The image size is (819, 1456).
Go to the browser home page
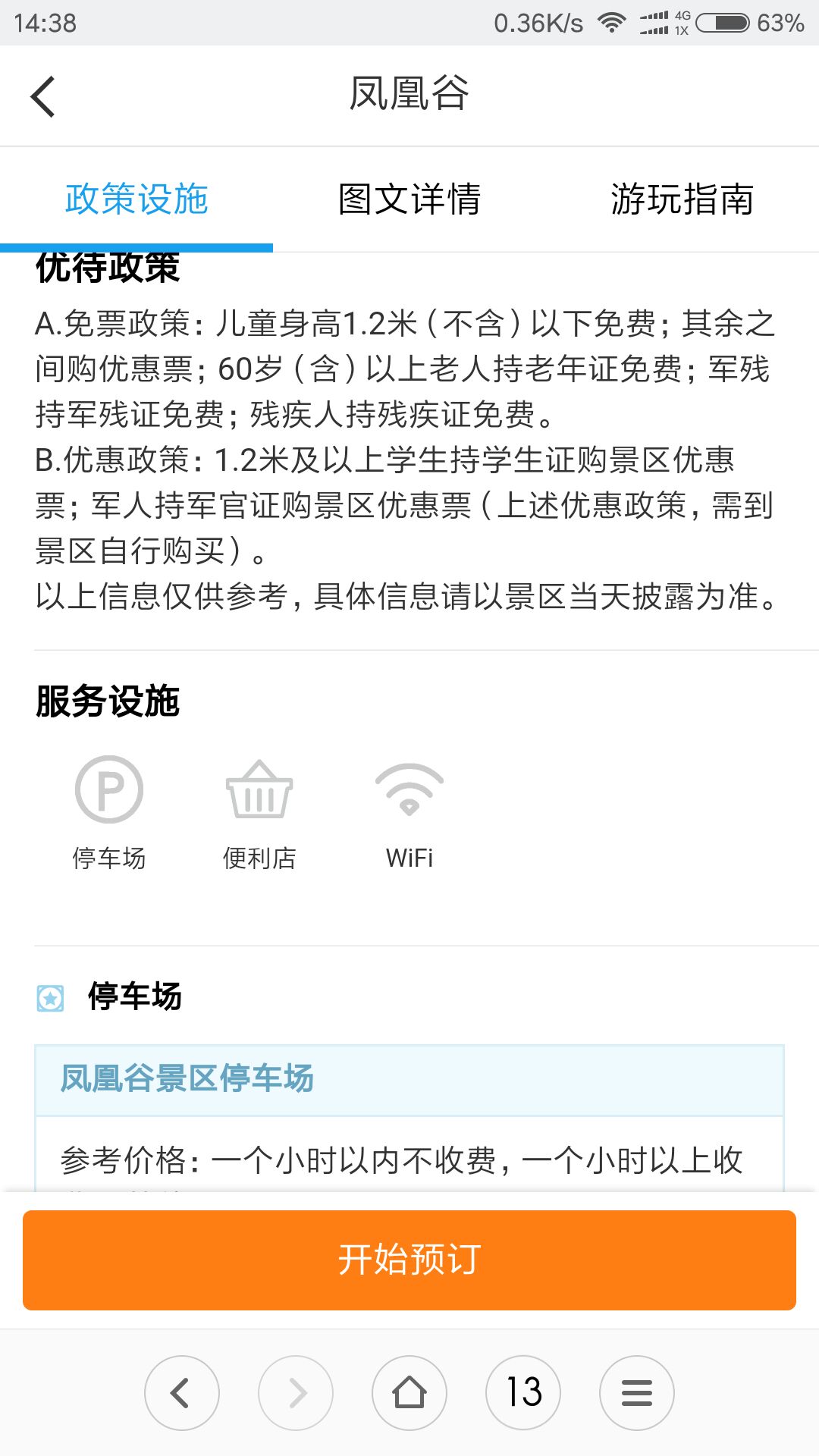[409, 1393]
